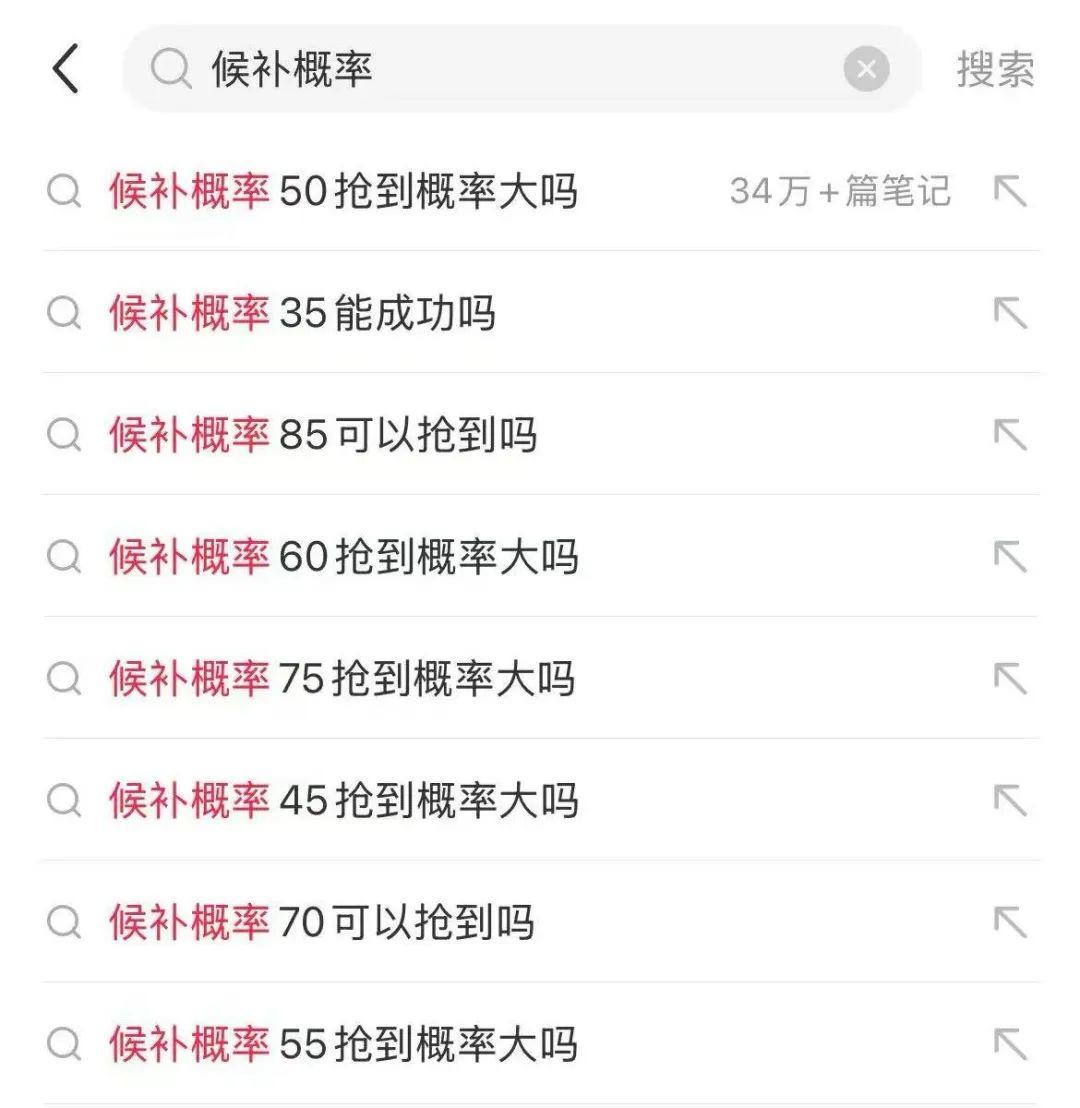Tap the 候补概率 search input field
Screen dimensions: 1080x1108
click(x=500, y=70)
